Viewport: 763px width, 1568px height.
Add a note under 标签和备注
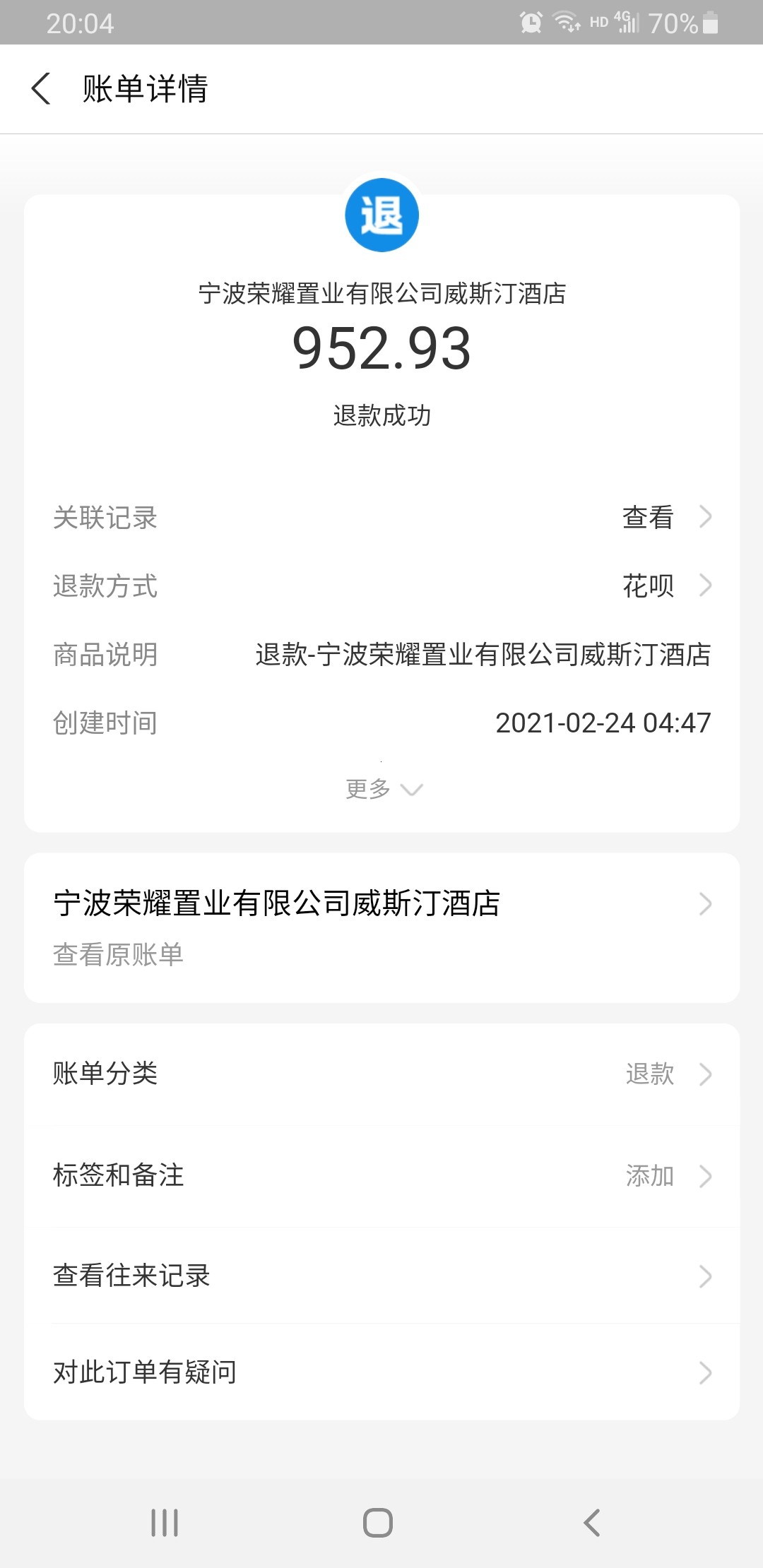tap(381, 1175)
